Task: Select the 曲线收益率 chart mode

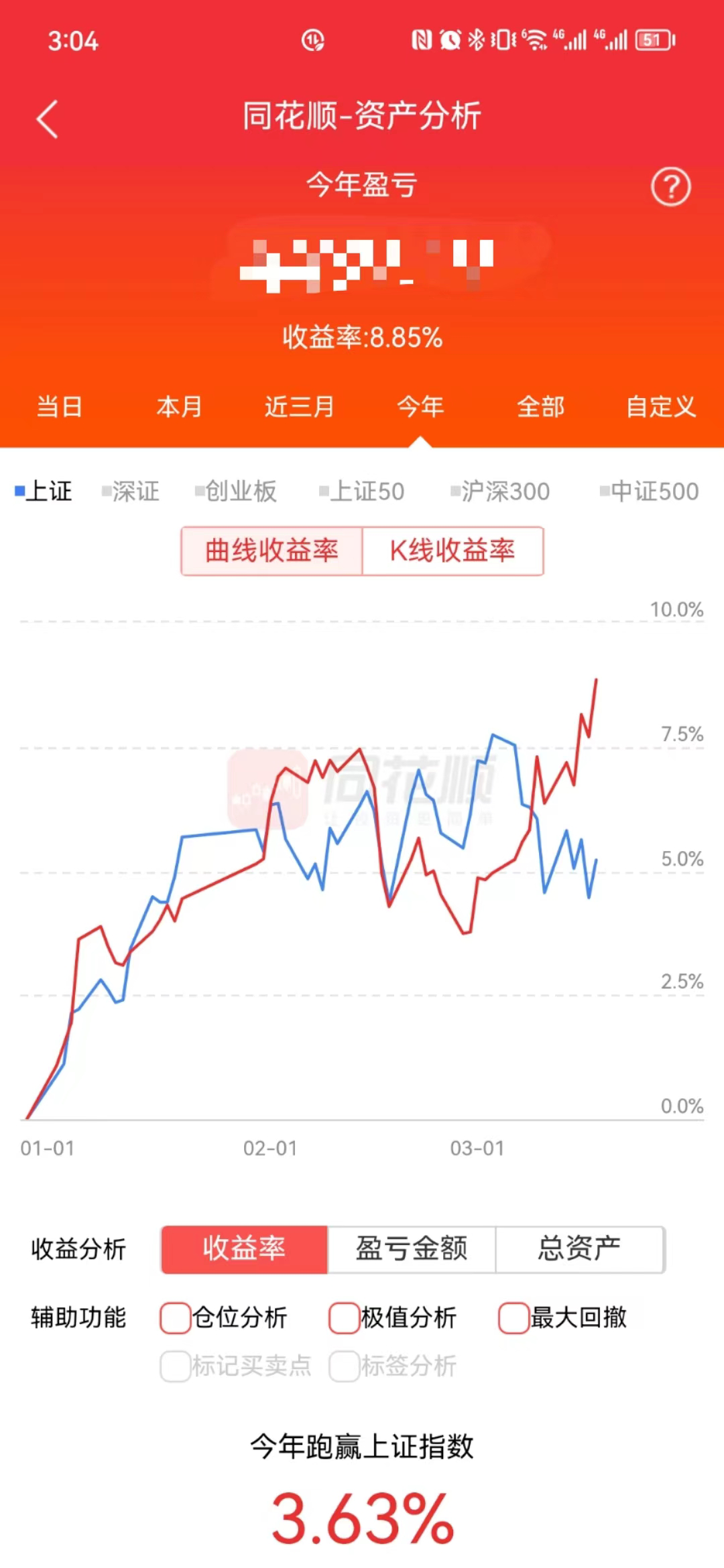Action: pos(271,551)
